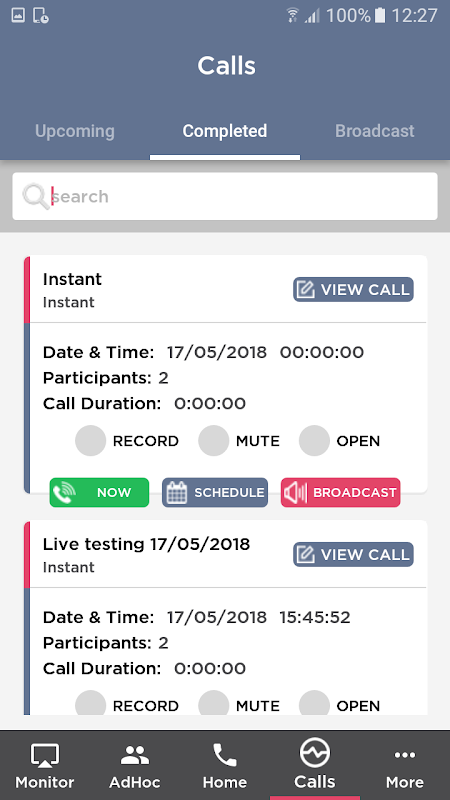This screenshot has height=800, width=450.
Task: Toggle MUTE on the Instant call card
Action: point(213,441)
